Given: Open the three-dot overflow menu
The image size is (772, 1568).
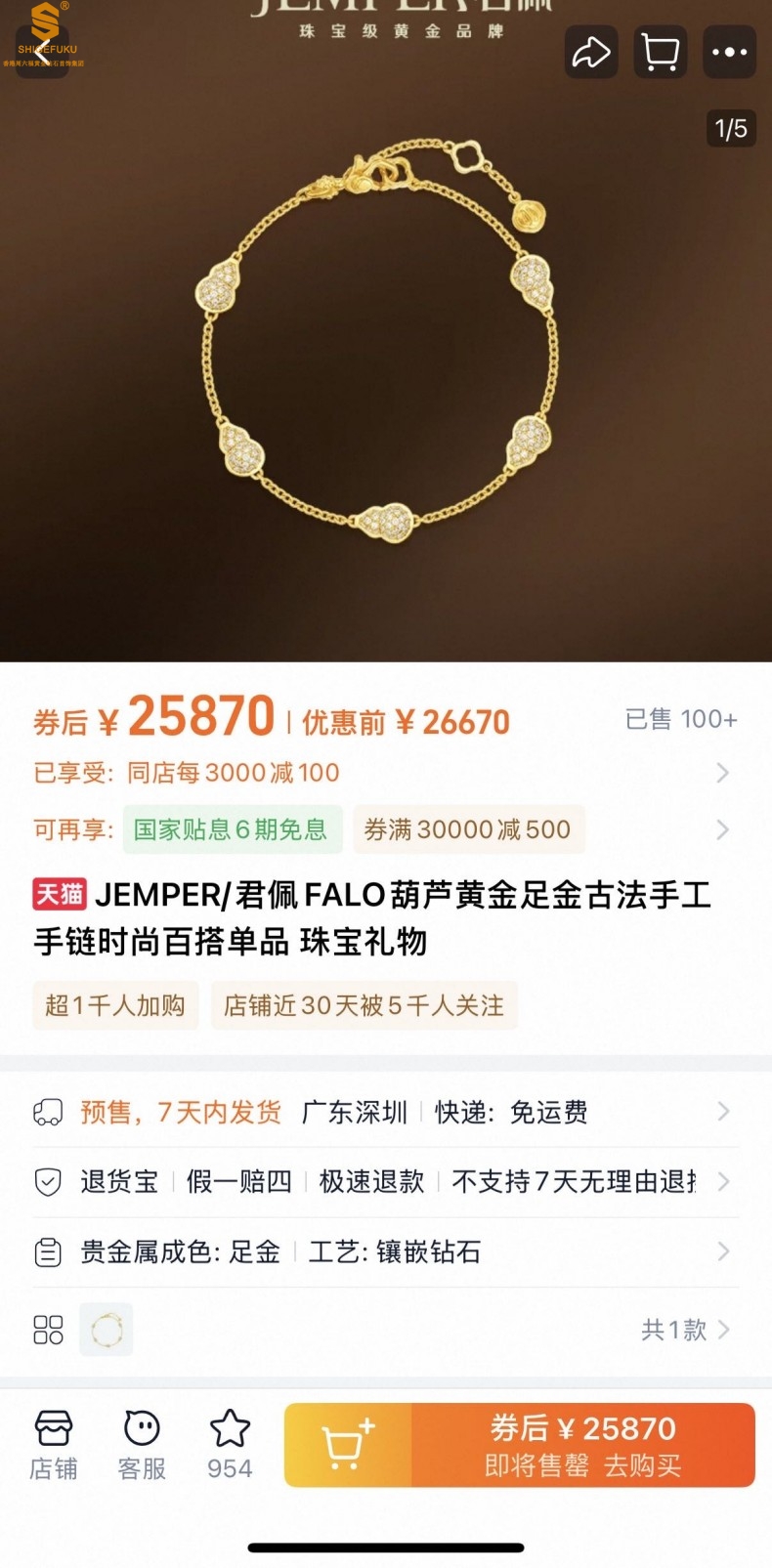Looking at the screenshot, I should pos(729,52).
